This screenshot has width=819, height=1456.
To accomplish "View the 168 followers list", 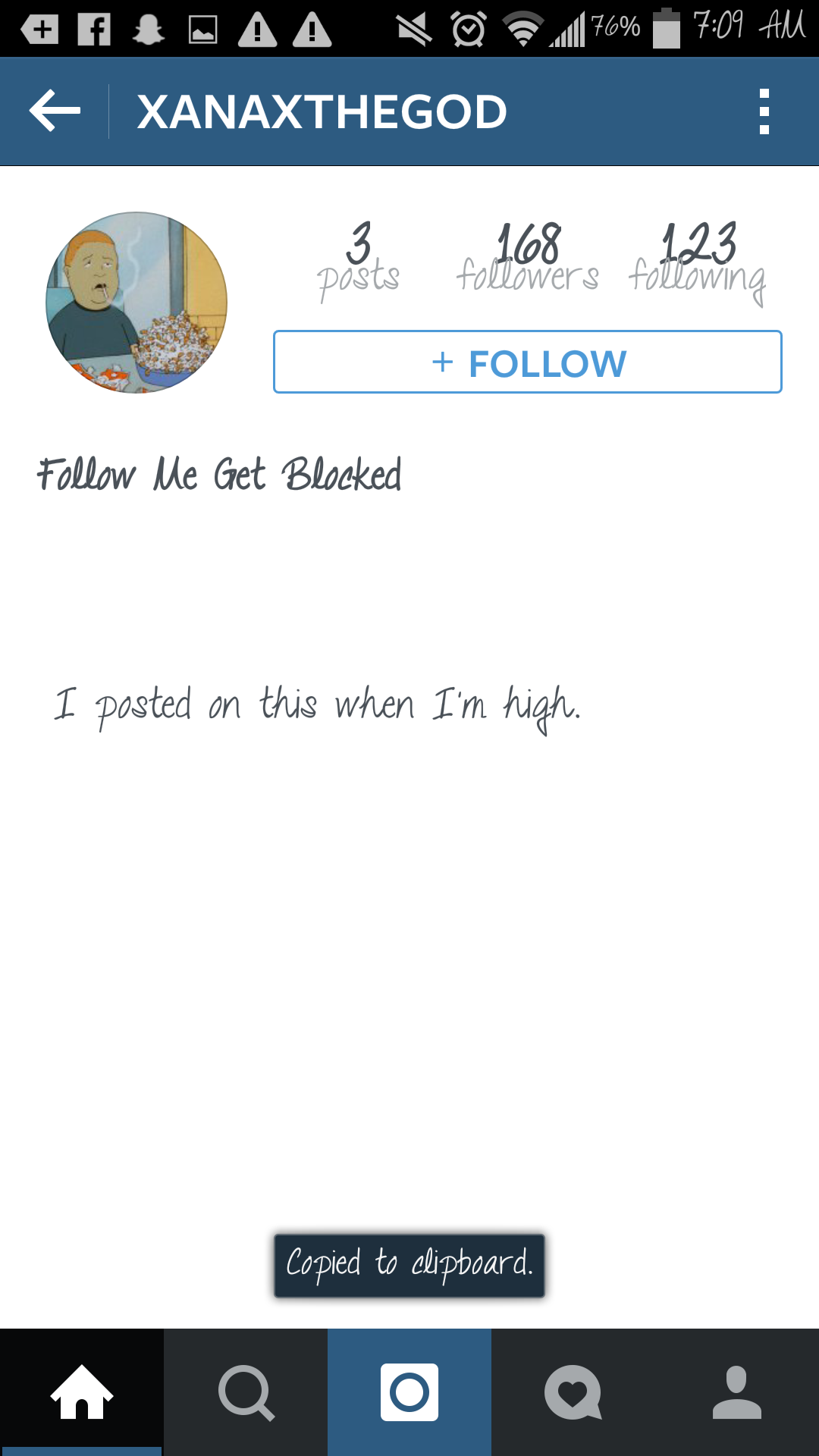I will point(528,259).
